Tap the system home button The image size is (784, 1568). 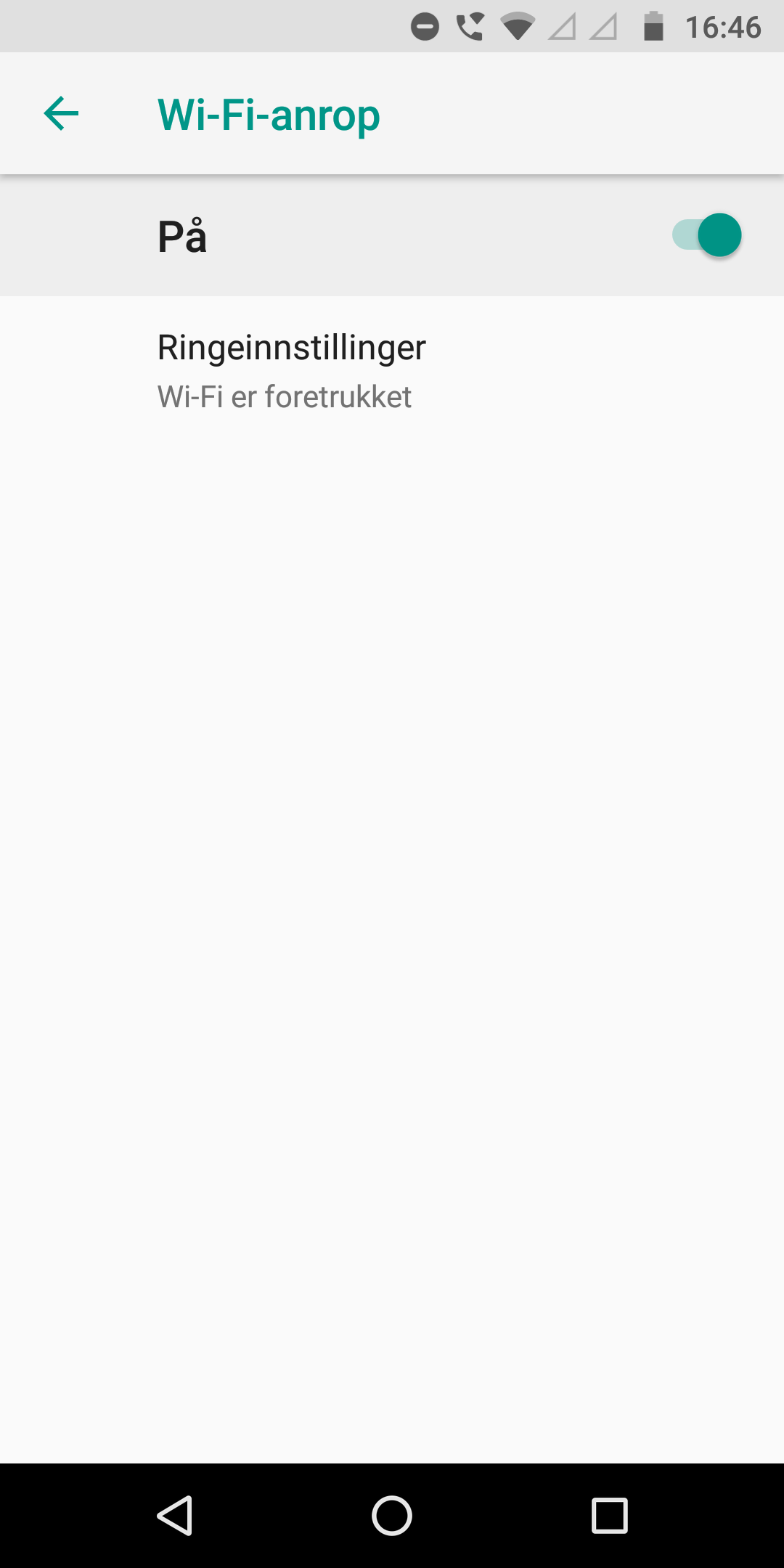392,1516
